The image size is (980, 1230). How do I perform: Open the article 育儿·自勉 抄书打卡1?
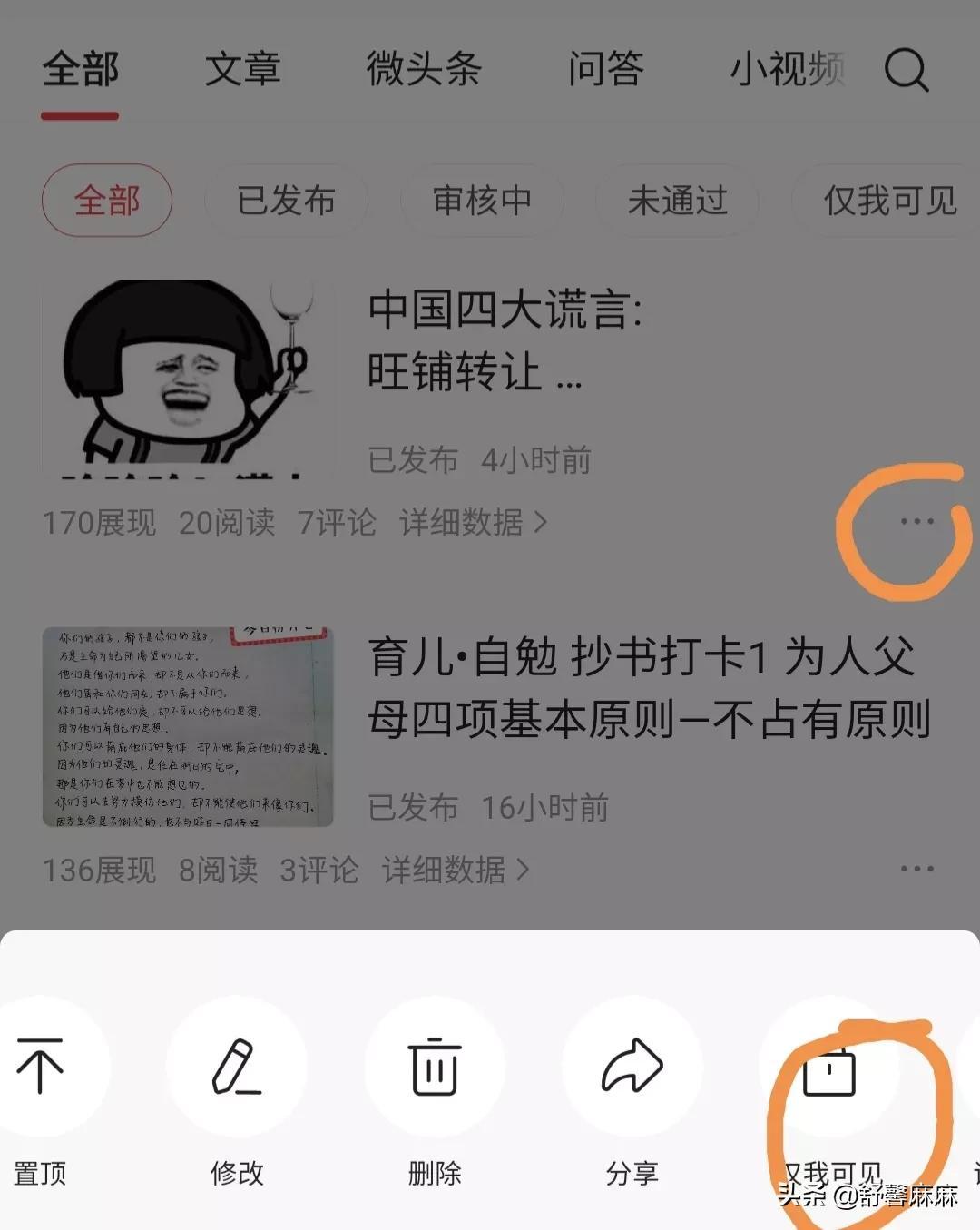[x=648, y=687]
